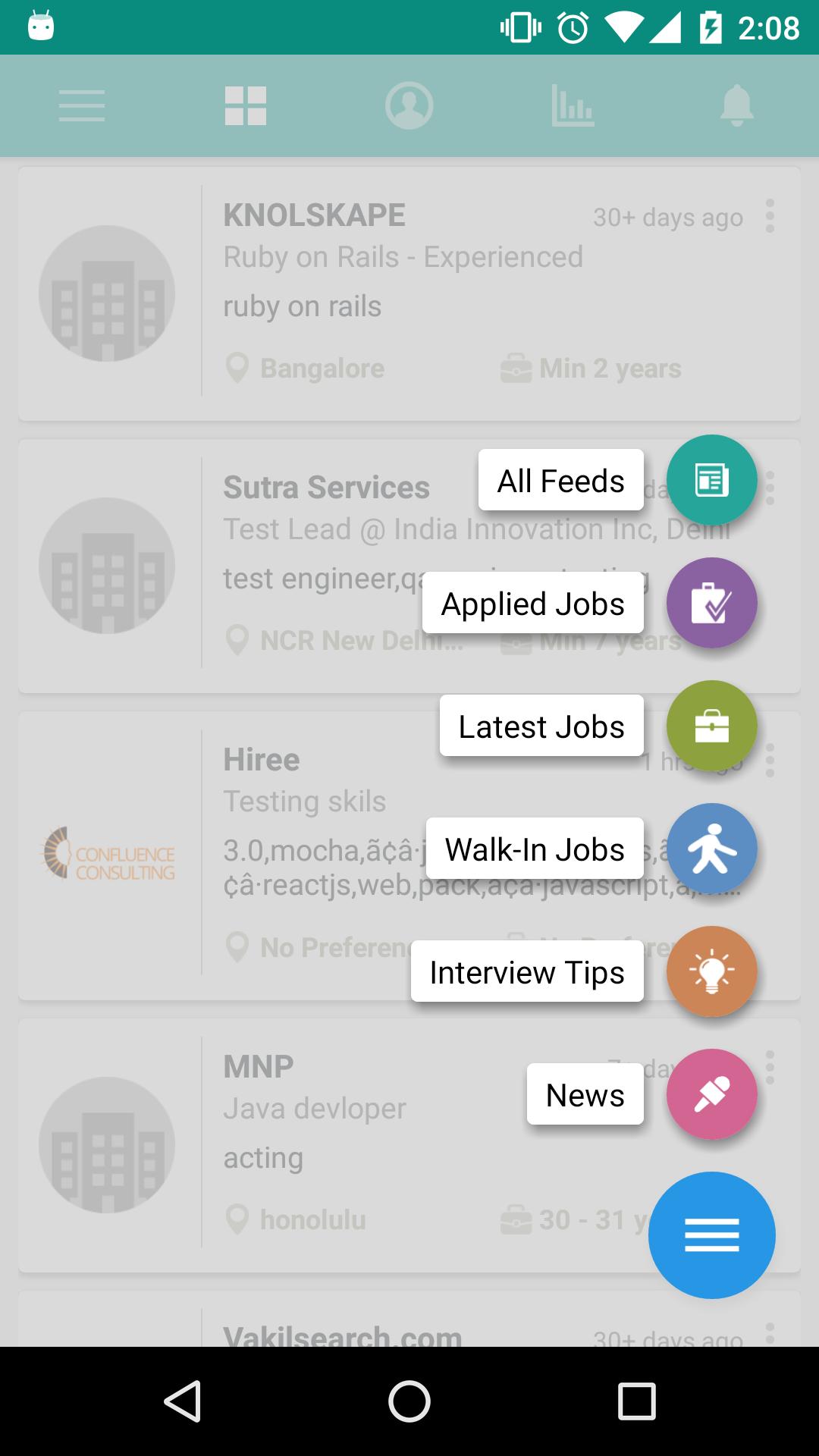Image resolution: width=819 pixels, height=1456 pixels.
Task: Open the hamburger navigation drawer
Action: click(x=82, y=105)
